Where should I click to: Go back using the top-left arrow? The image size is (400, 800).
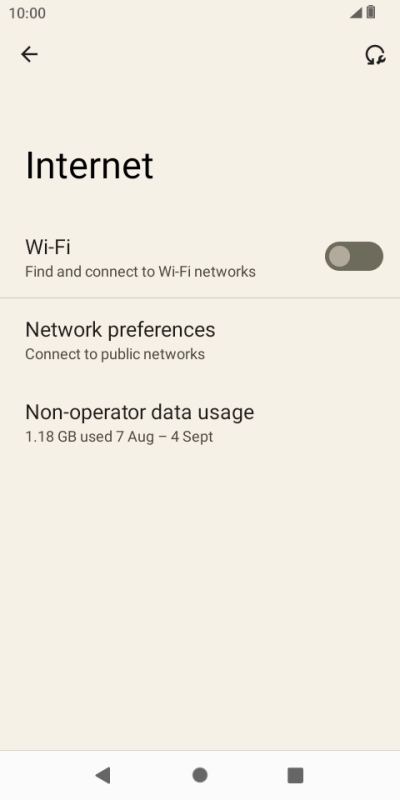point(29,54)
